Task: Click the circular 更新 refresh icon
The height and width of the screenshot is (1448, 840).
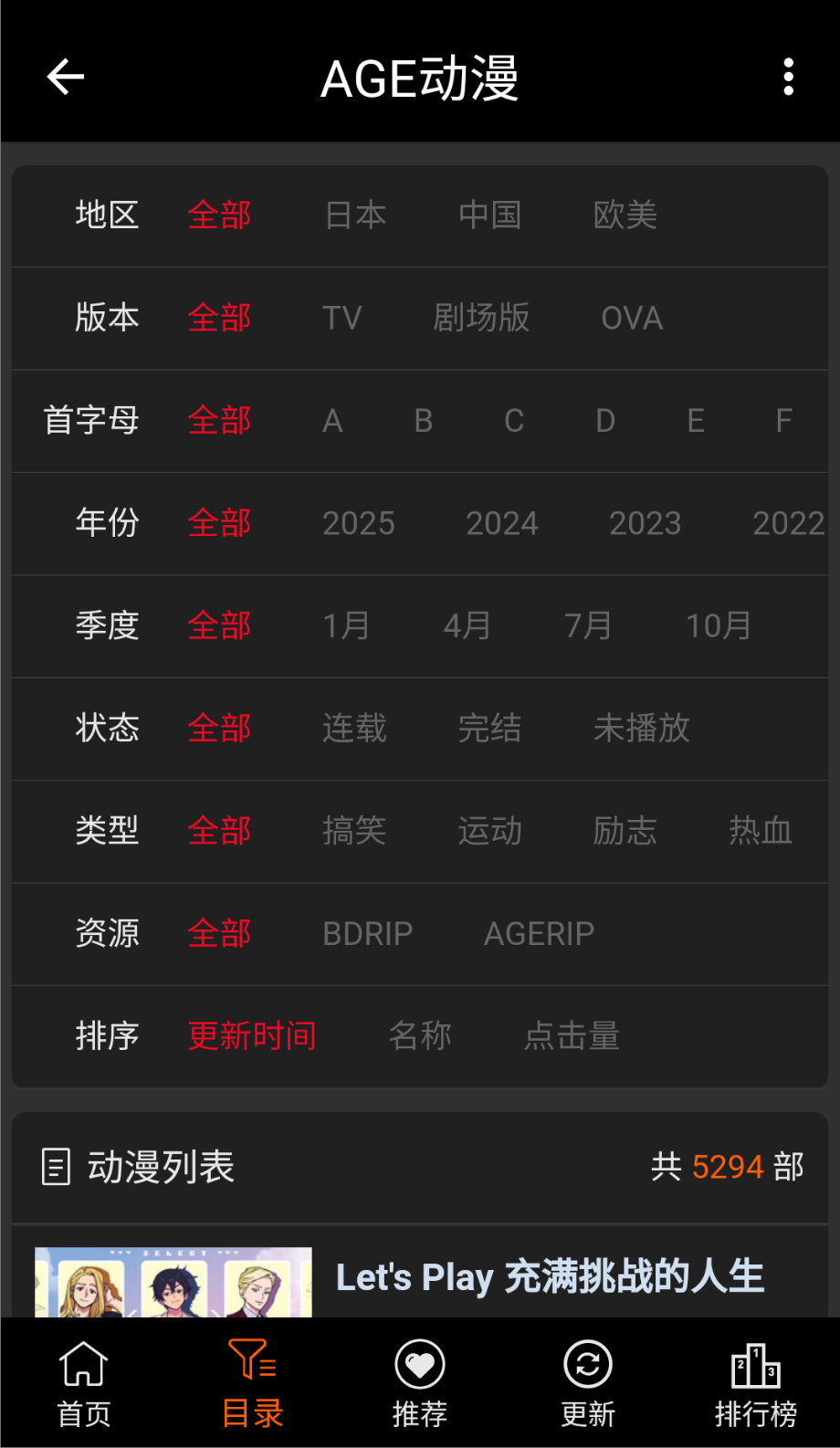Action: (x=587, y=1365)
